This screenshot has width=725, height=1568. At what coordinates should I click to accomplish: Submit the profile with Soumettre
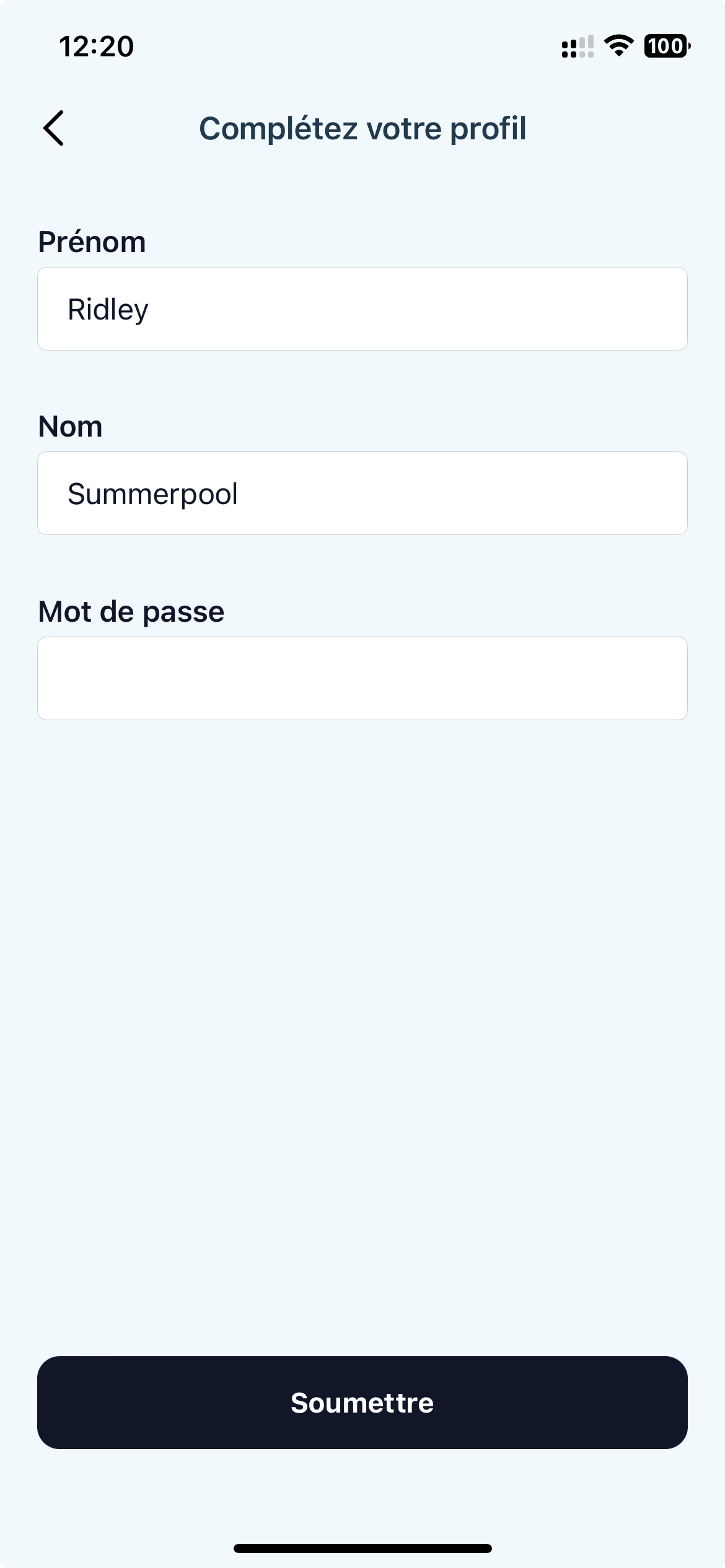pos(362,1403)
